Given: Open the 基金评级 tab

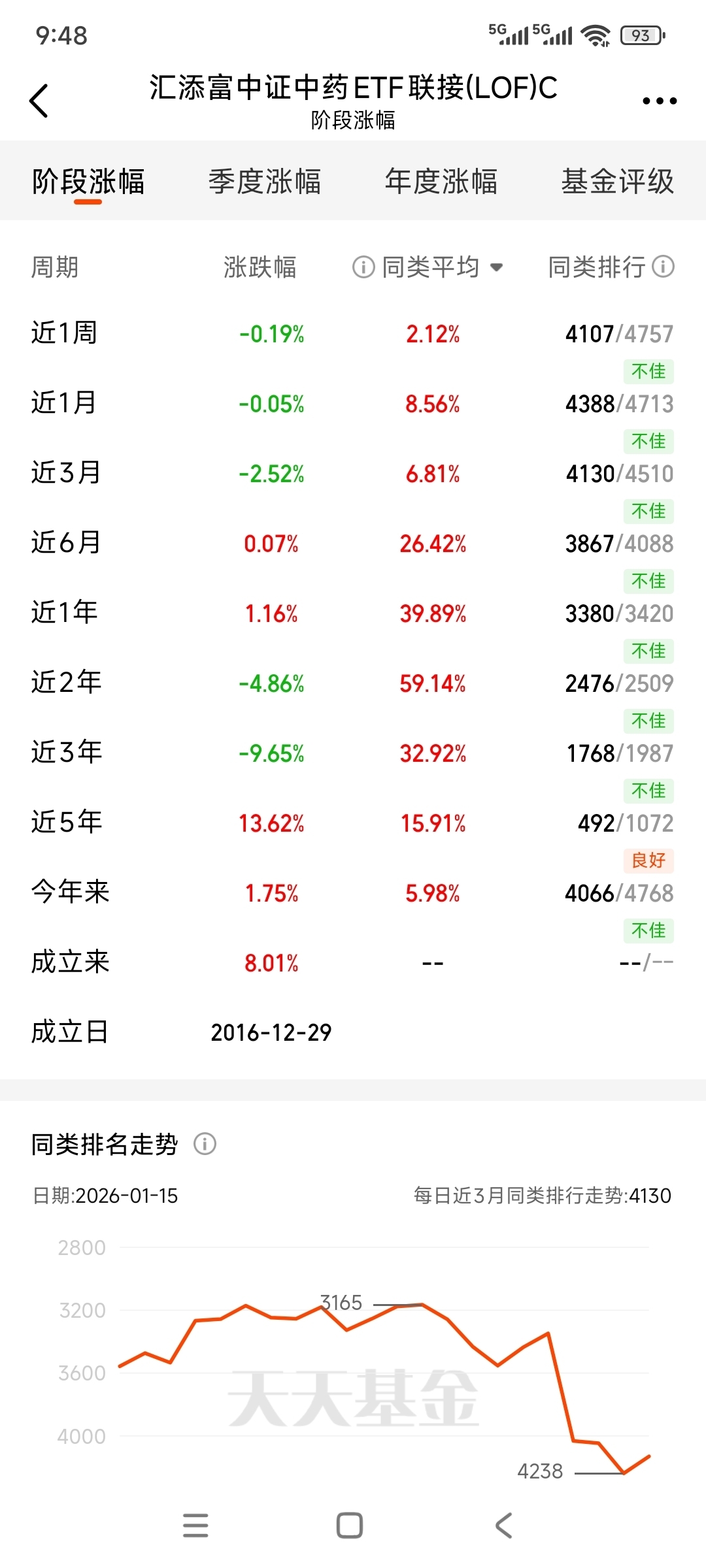Looking at the screenshot, I should tap(617, 182).
